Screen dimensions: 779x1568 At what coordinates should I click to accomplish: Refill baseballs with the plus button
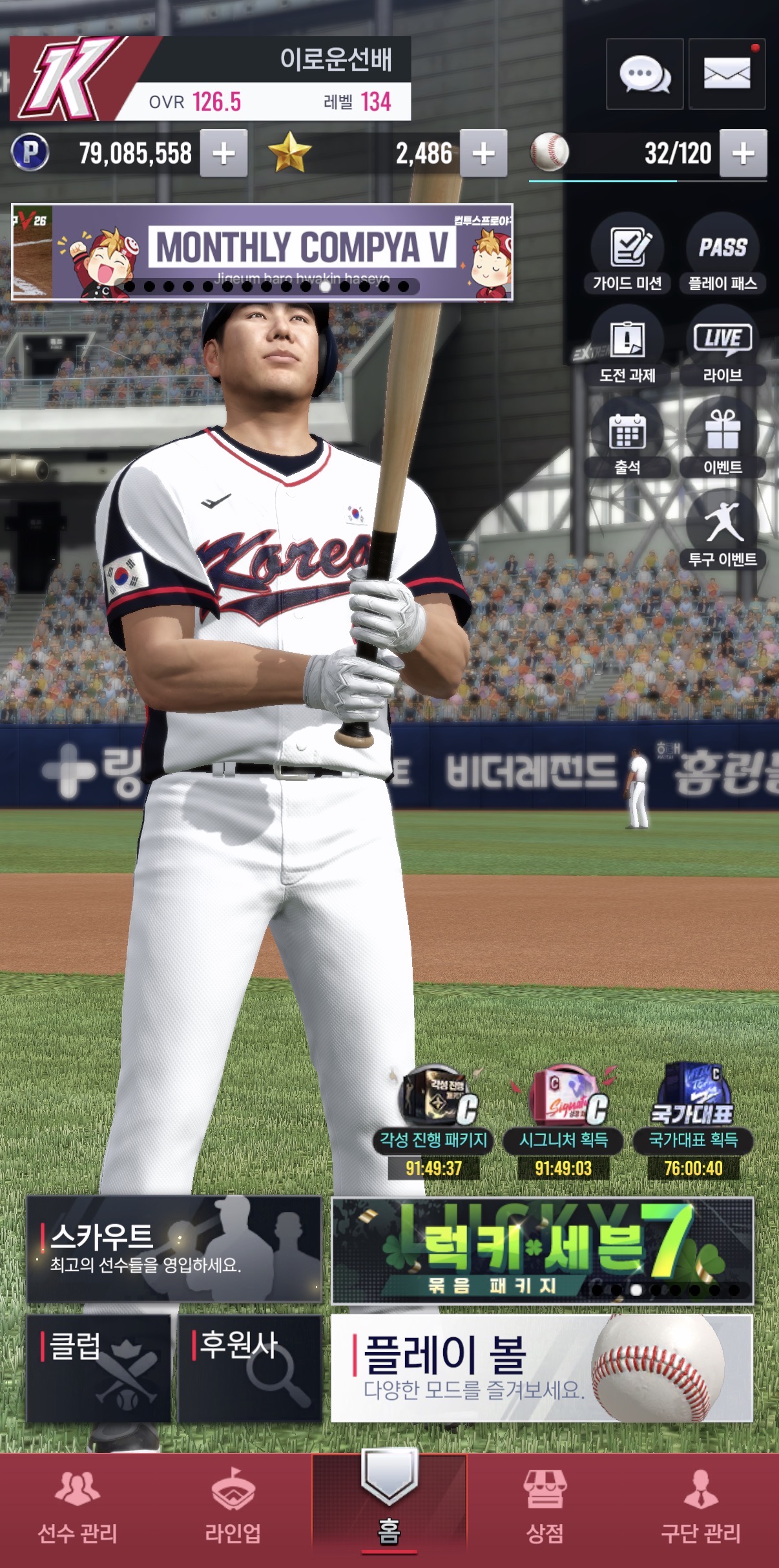tap(743, 153)
